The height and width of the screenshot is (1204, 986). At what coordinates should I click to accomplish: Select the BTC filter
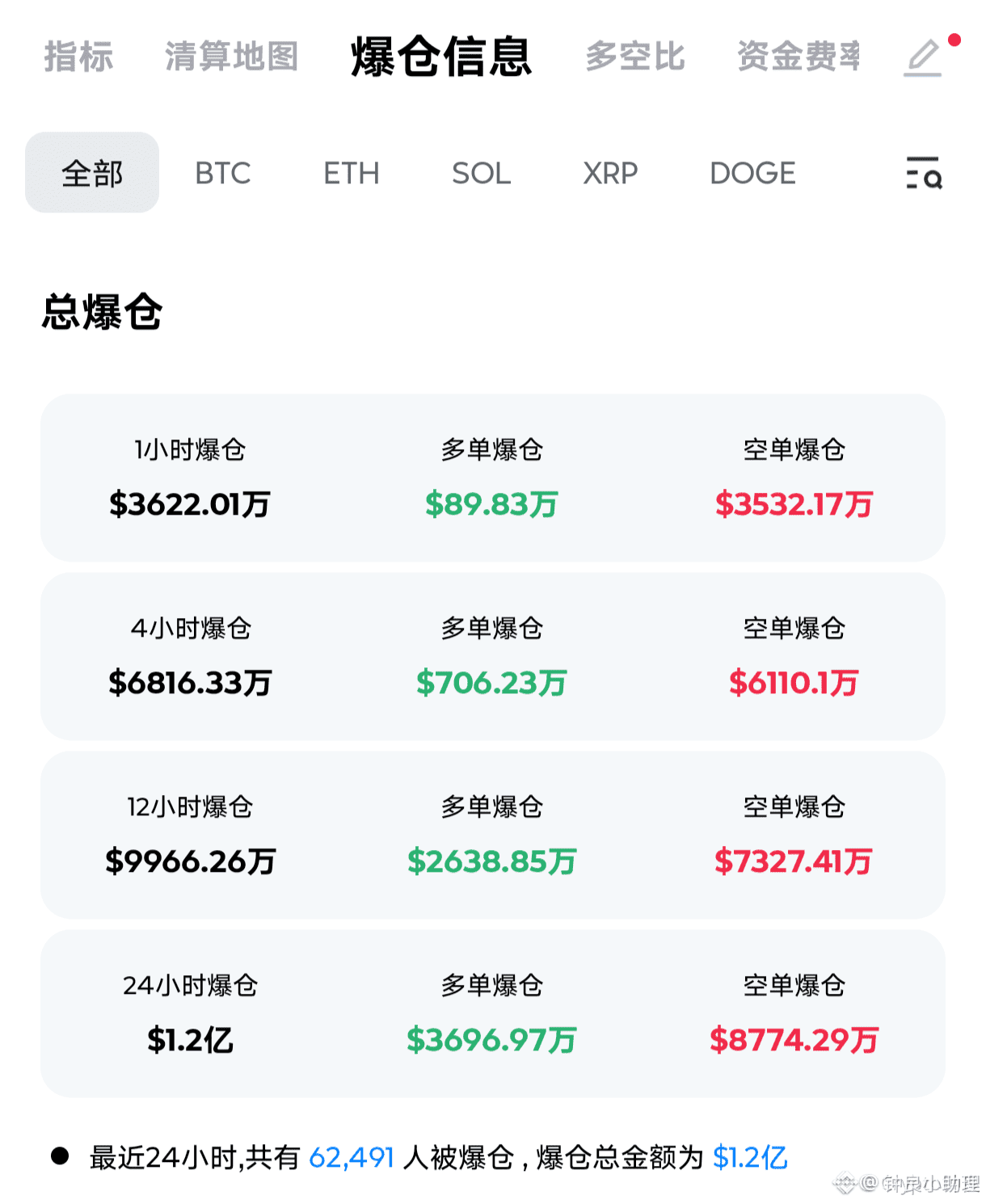click(222, 173)
